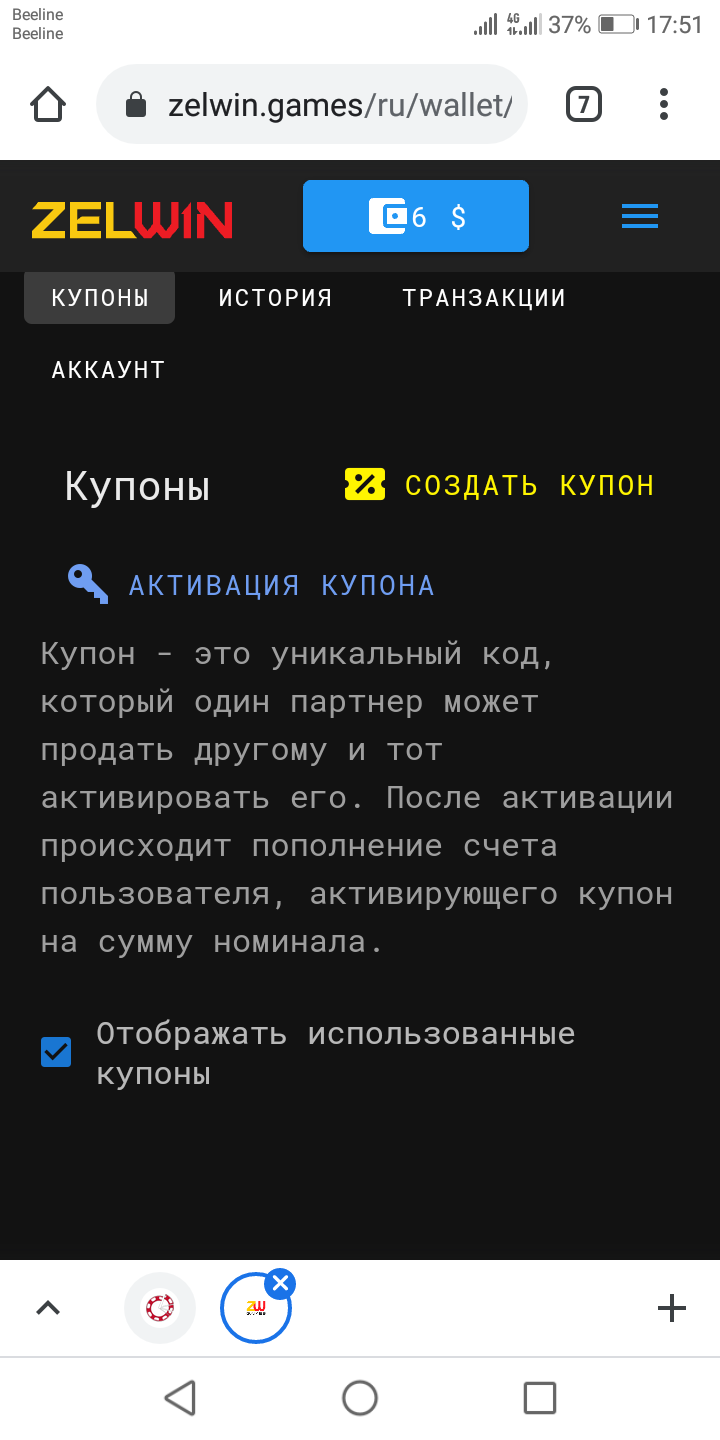Open the recent apps overview
The image size is (720, 1440).
click(x=539, y=1397)
